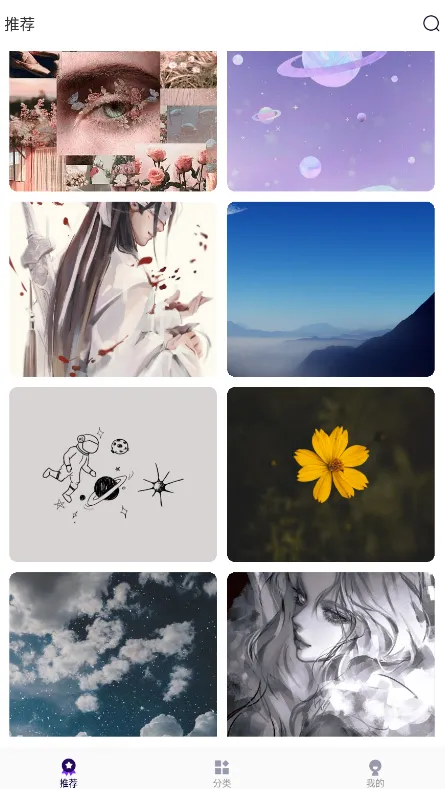
Task: Open the astronaut doodle wallpaper
Action: tap(113, 475)
